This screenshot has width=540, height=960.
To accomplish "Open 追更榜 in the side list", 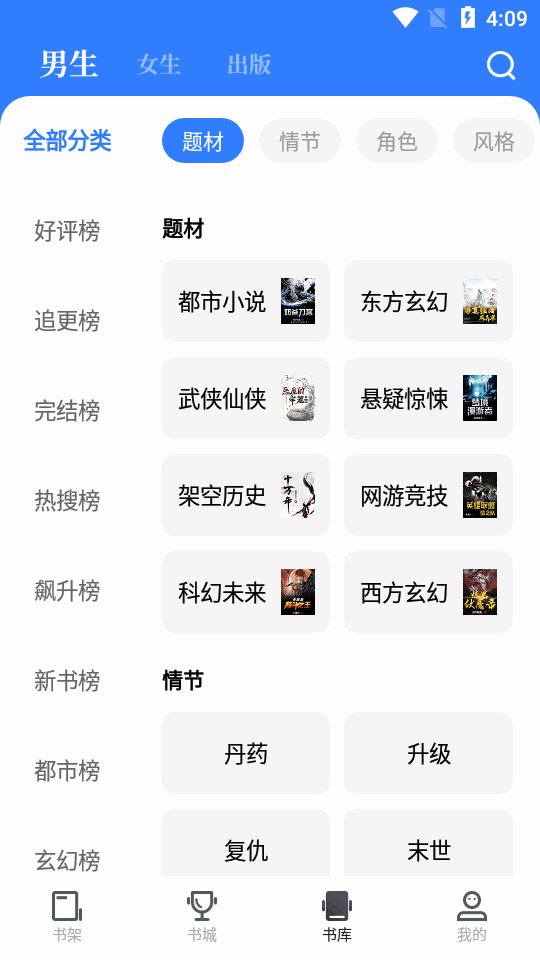I will (67, 321).
